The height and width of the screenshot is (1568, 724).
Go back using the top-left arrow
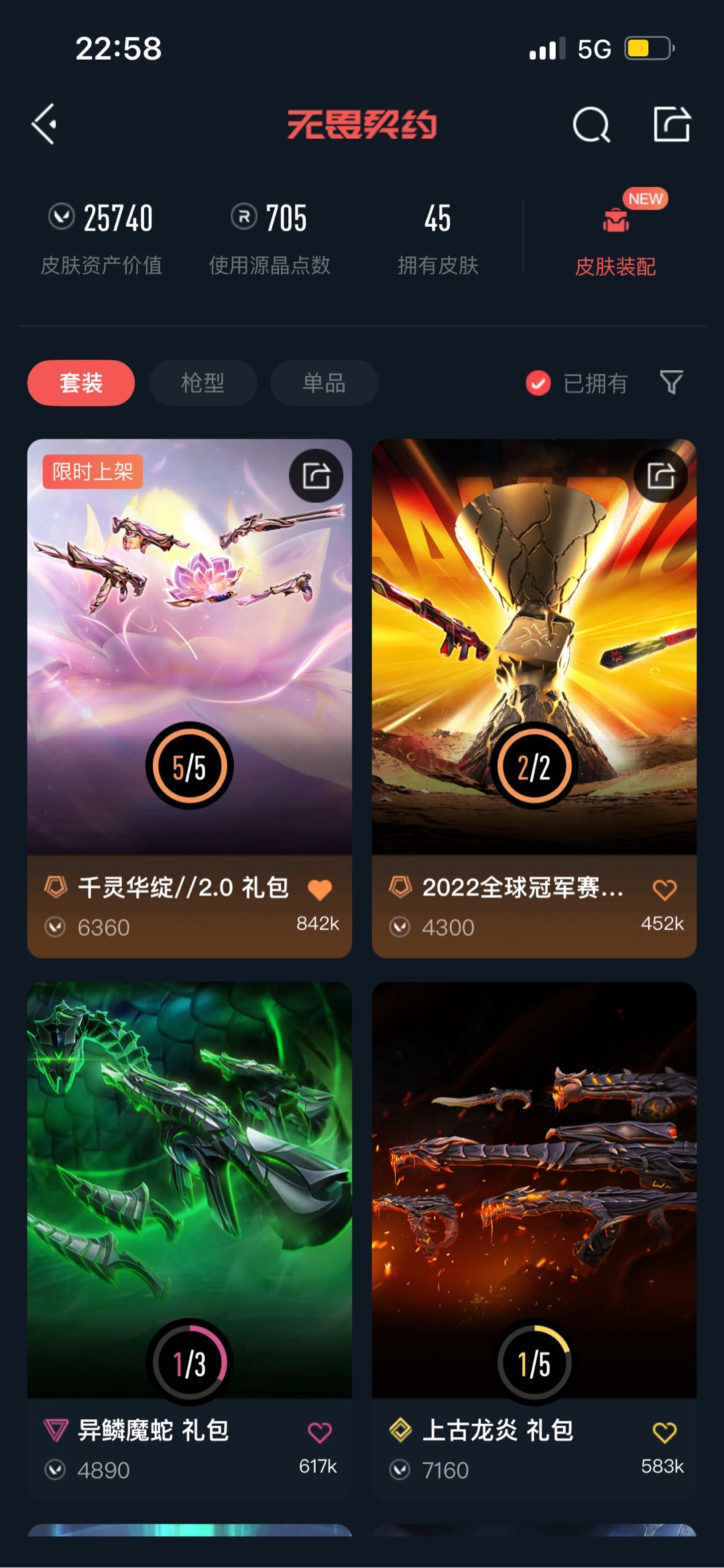coord(44,125)
